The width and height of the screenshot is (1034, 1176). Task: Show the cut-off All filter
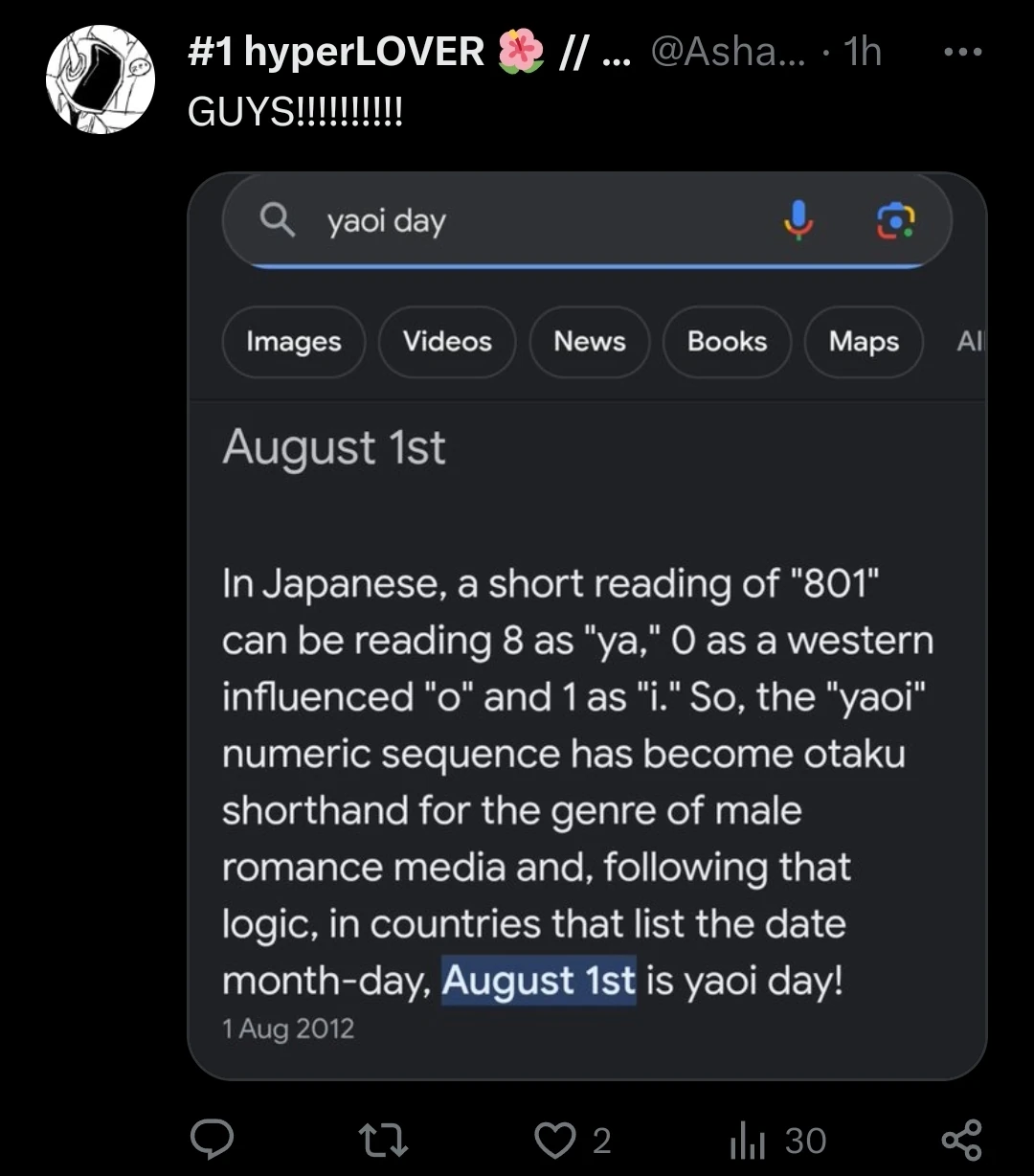tap(970, 342)
